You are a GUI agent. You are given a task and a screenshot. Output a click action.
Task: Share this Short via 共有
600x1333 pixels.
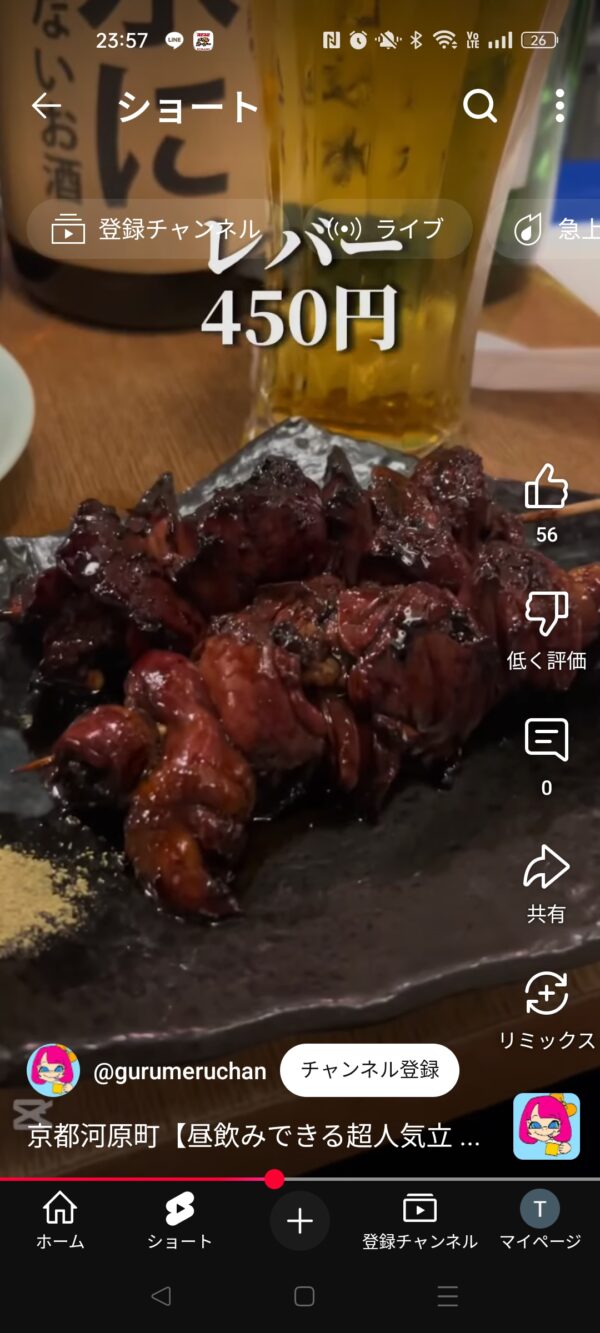[546, 868]
